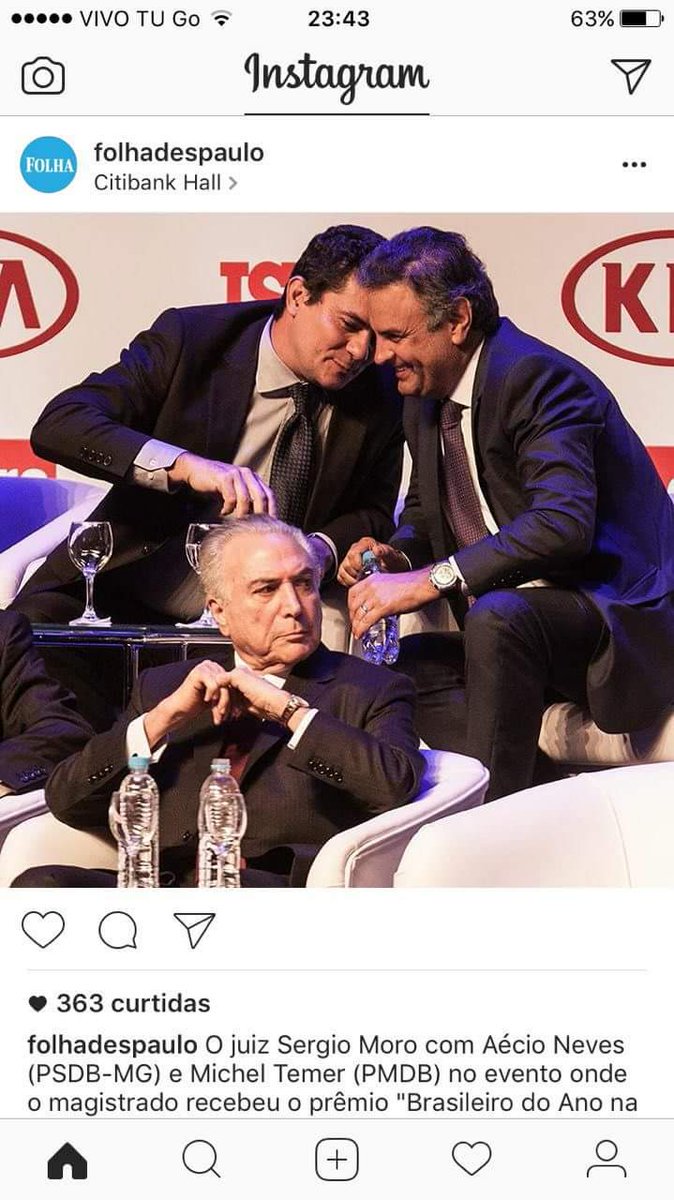Open the post's three-dot options menu
Screen dimensions: 674x1200
(634, 165)
